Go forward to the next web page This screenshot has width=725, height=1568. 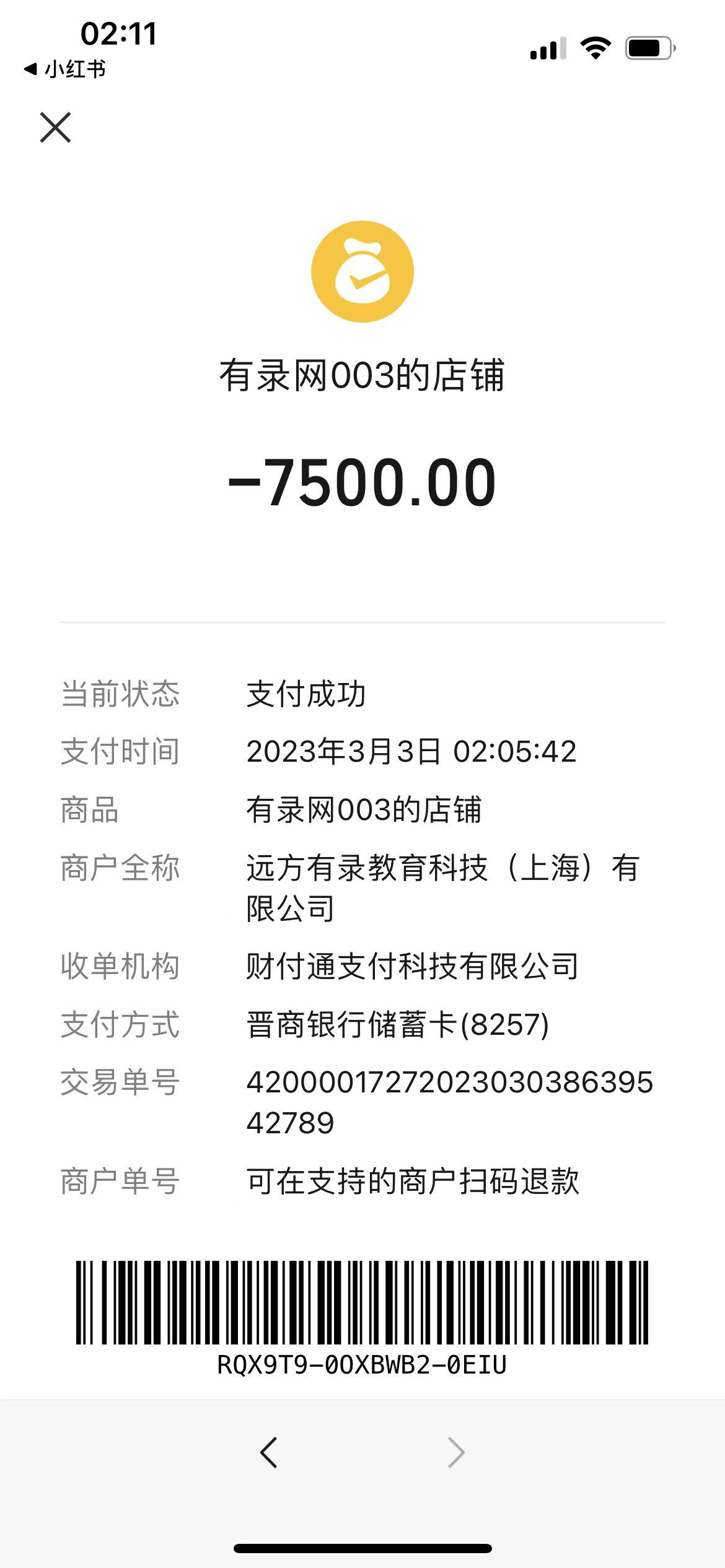[x=456, y=1452]
